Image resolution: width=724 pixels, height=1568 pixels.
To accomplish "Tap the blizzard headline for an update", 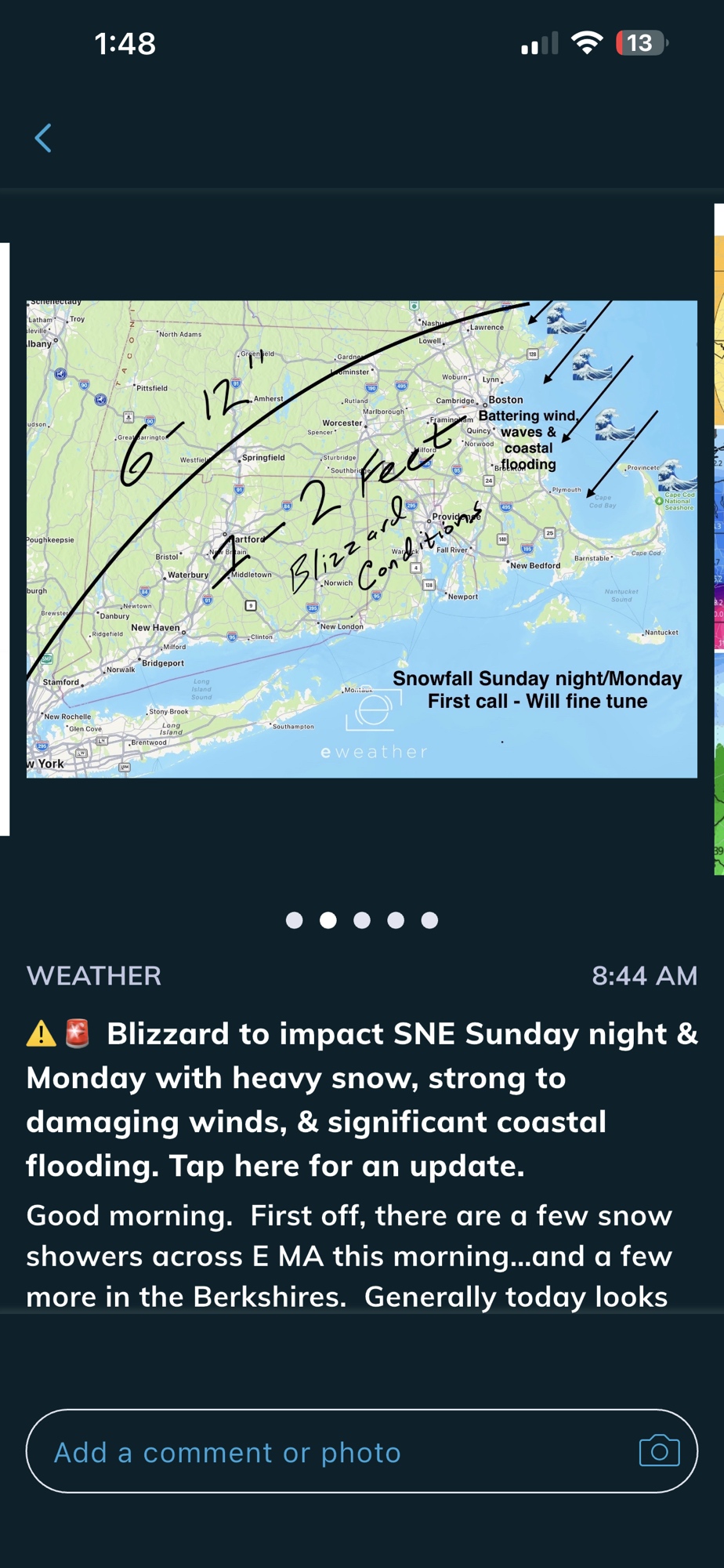I will click(x=361, y=1099).
